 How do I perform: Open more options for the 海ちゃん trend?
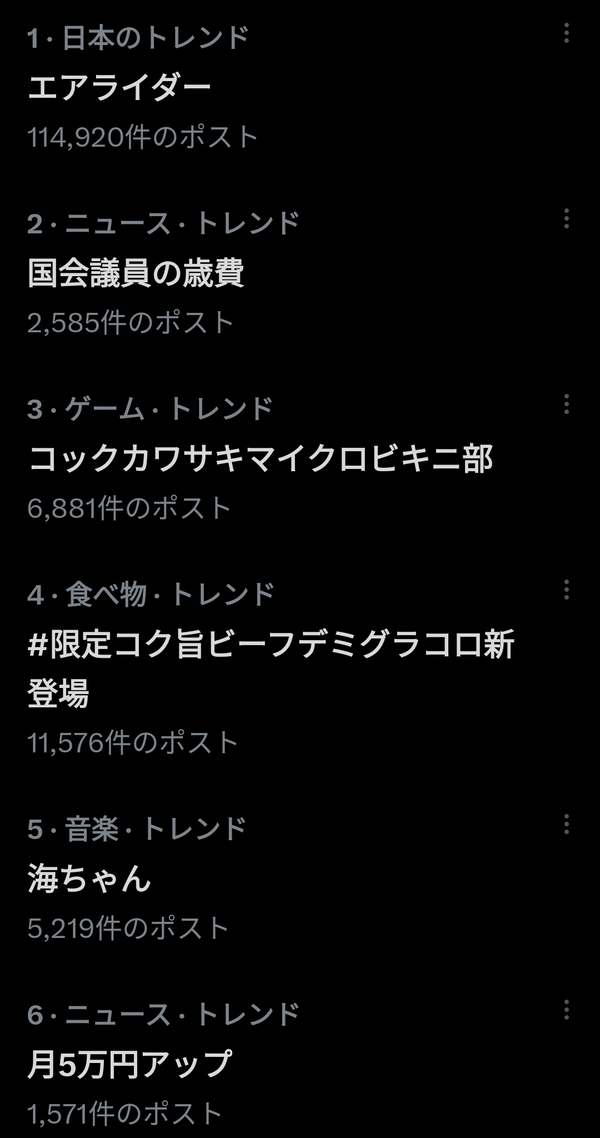[x=567, y=824]
